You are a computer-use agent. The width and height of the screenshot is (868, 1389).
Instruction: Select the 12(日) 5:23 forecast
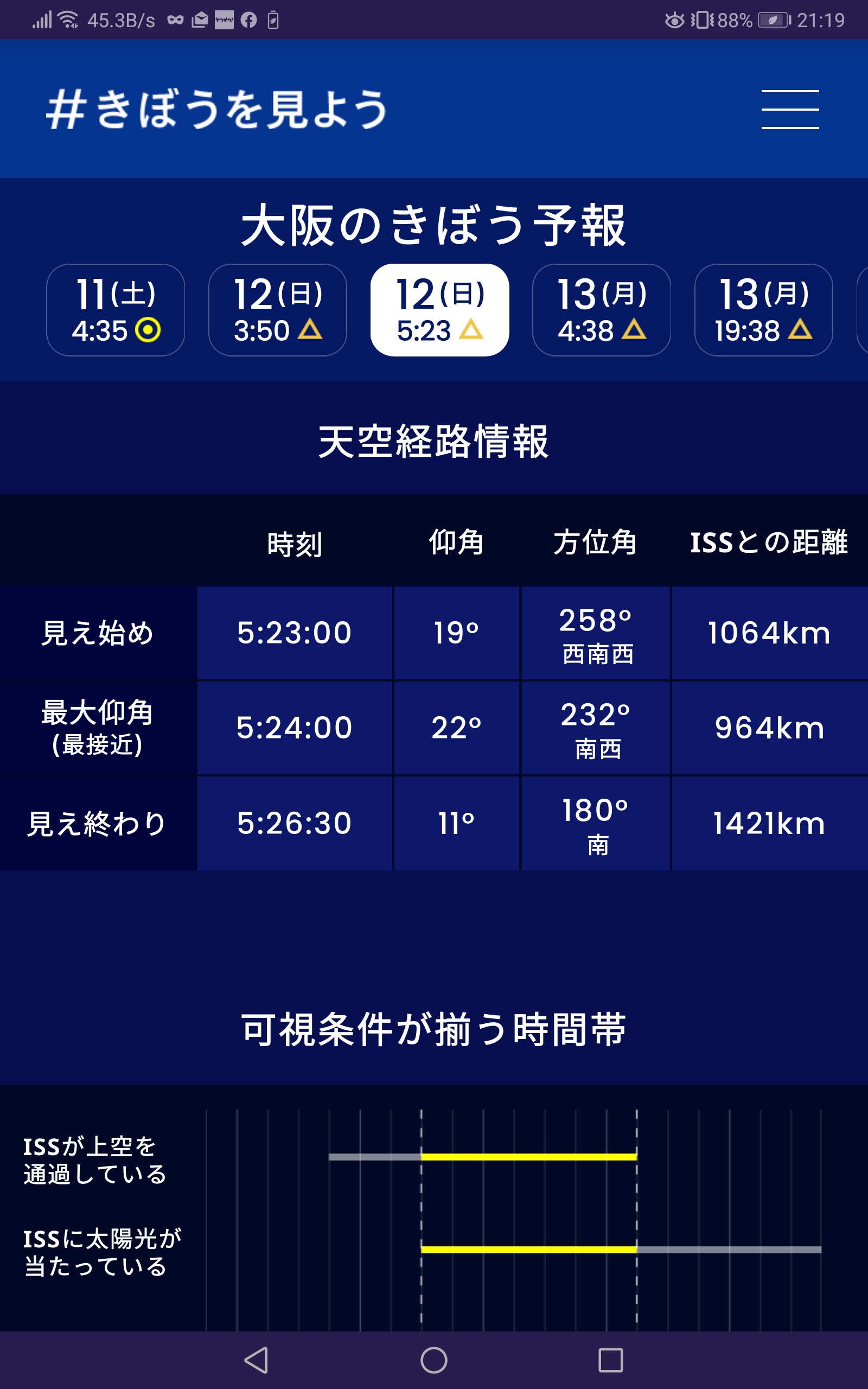click(440, 310)
